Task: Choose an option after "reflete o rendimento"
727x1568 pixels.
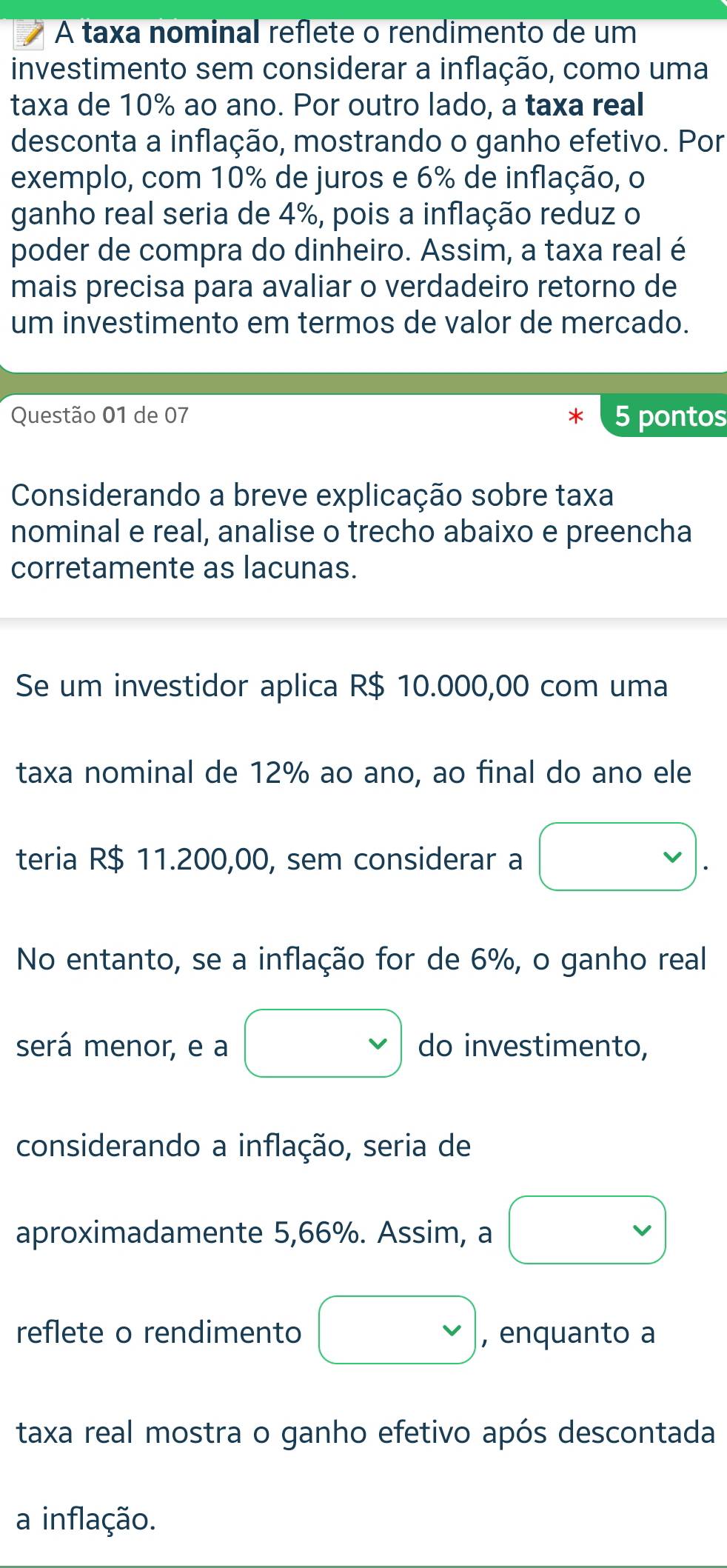Action: [x=397, y=1330]
